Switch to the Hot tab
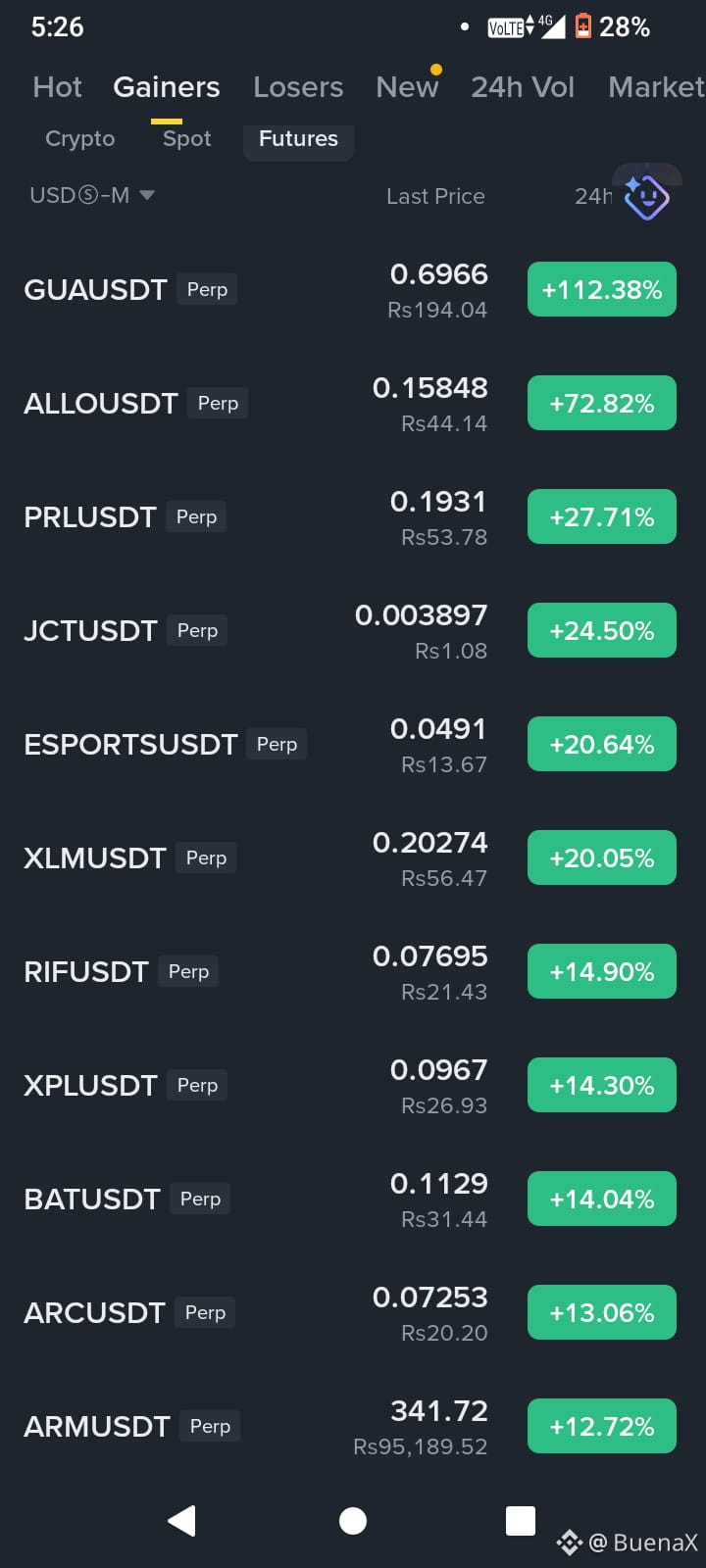The height and width of the screenshot is (1568, 706). [57, 87]
